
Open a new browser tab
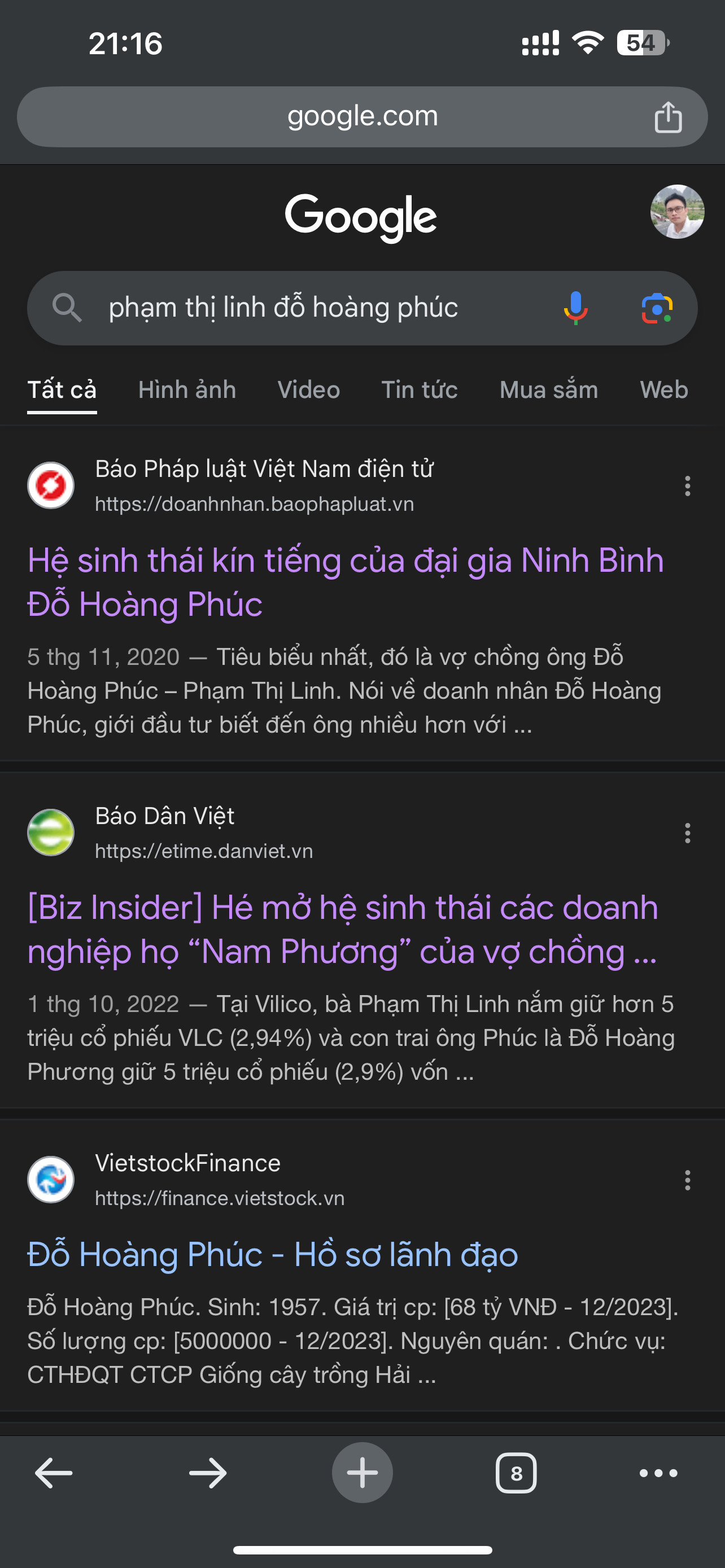[x=362, y=1473]
